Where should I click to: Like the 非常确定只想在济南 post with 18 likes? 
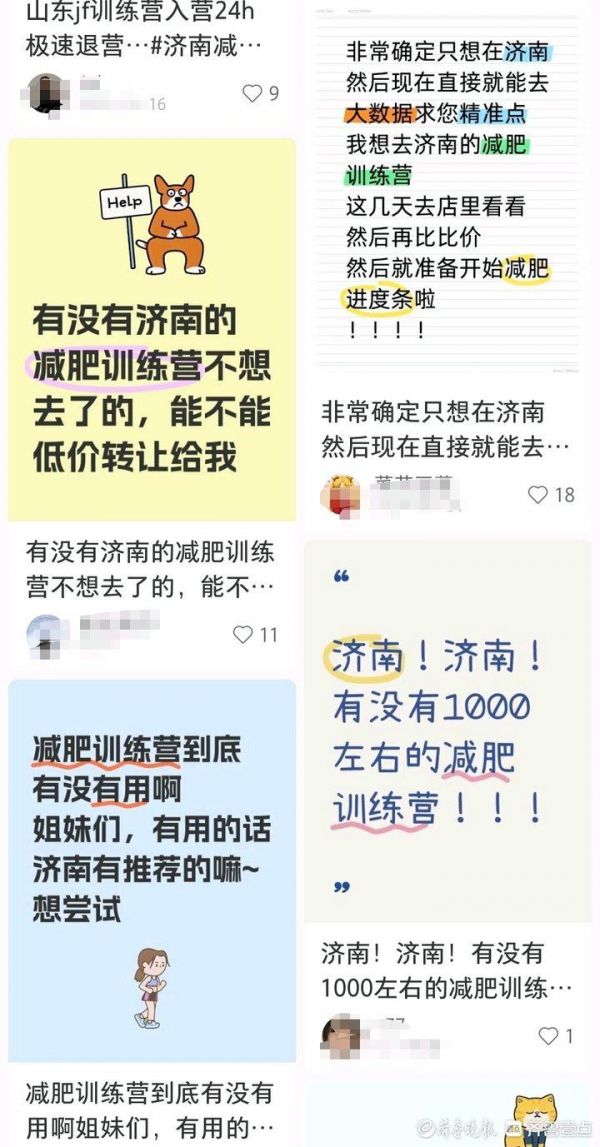pyautogui.click(x=538, y=494)
